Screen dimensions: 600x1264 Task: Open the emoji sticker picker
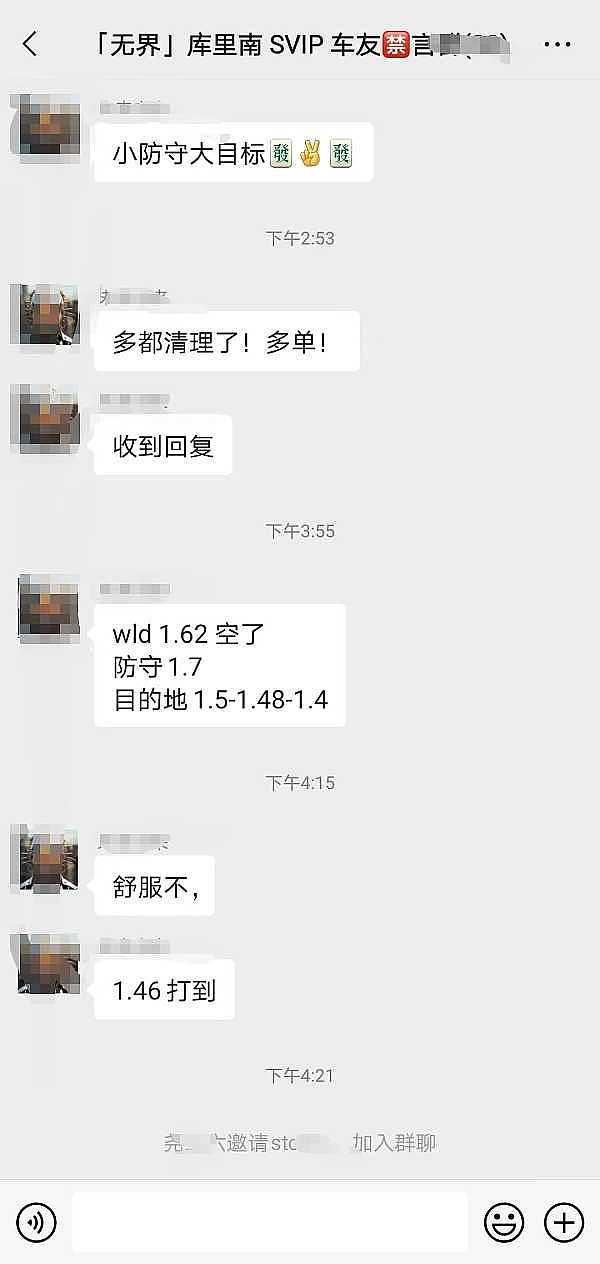pyautogui.click(x=504, y=1222)
